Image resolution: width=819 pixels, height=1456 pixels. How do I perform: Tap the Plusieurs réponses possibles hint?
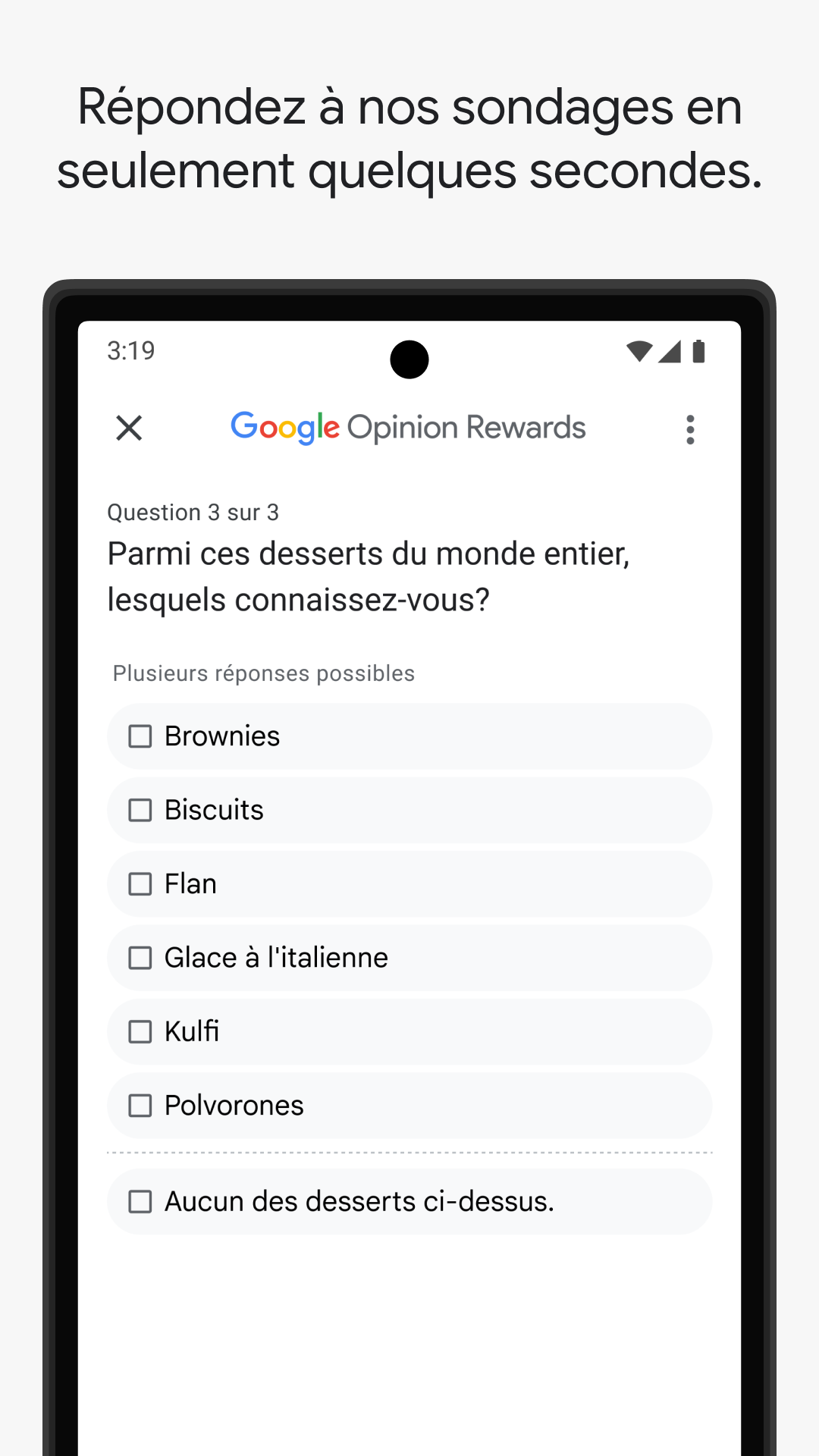[264, 673]
